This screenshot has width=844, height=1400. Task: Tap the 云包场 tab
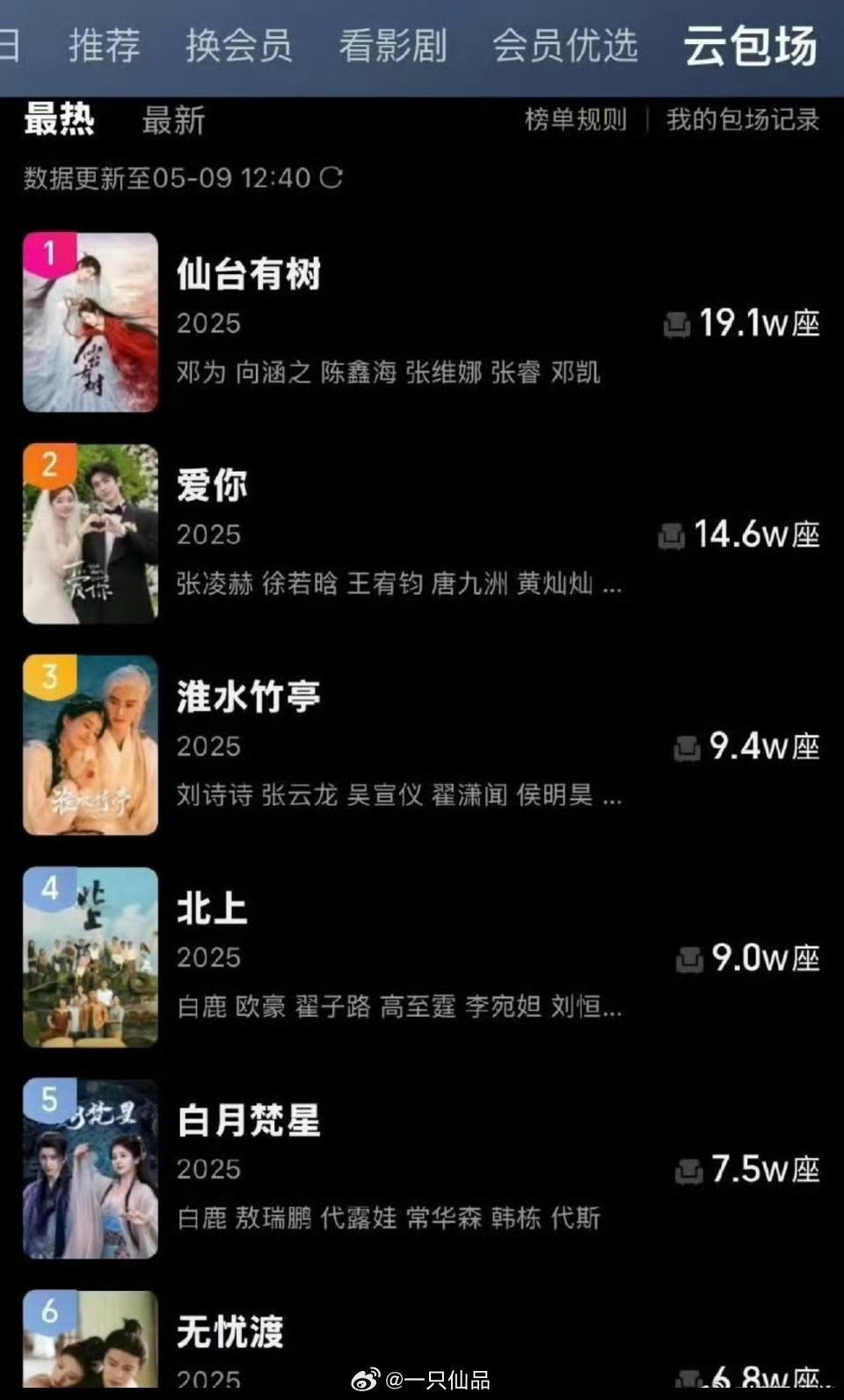[751, 45]
